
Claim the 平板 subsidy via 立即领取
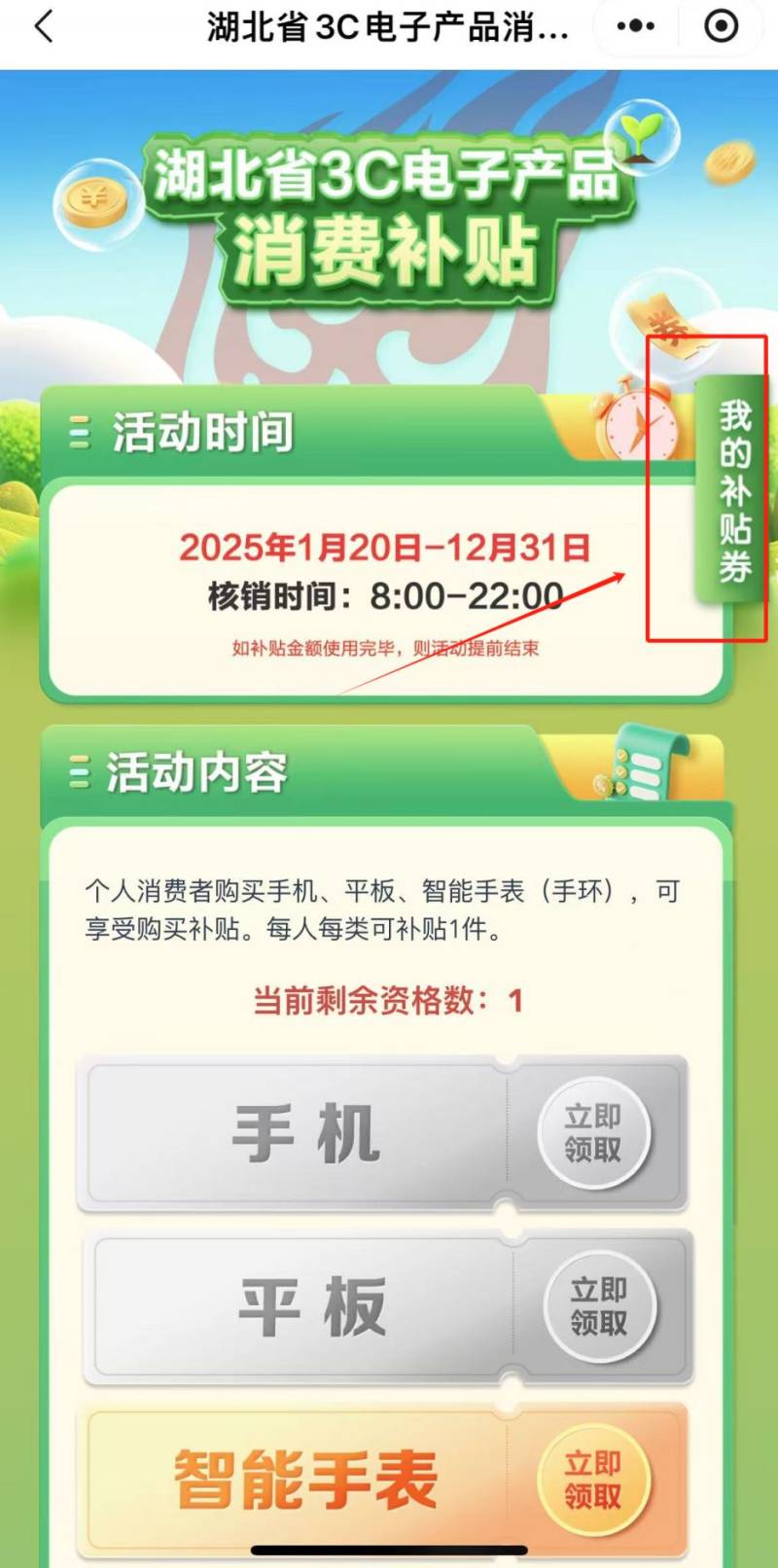tap(599, 1306)
